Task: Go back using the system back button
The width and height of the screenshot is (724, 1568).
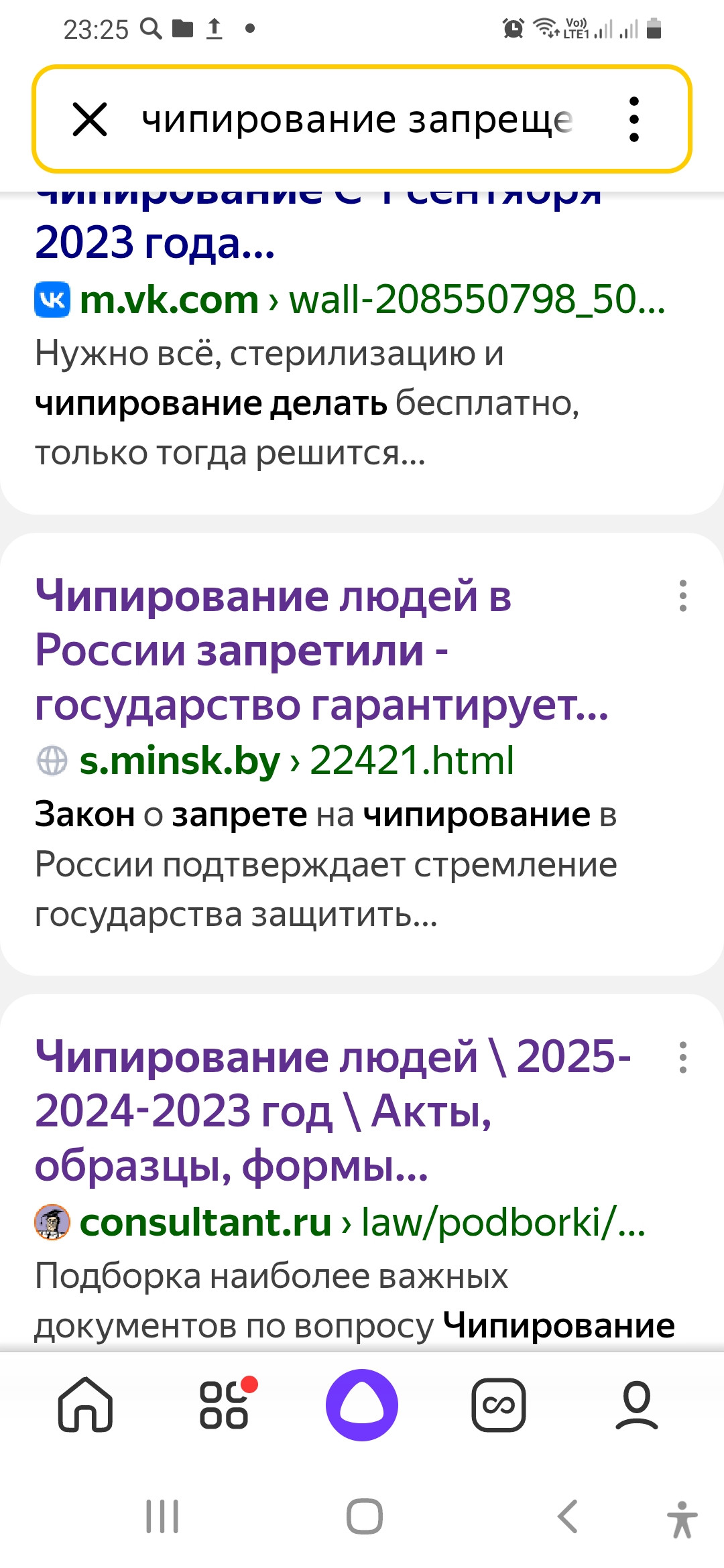Action: pos(567,1516)
